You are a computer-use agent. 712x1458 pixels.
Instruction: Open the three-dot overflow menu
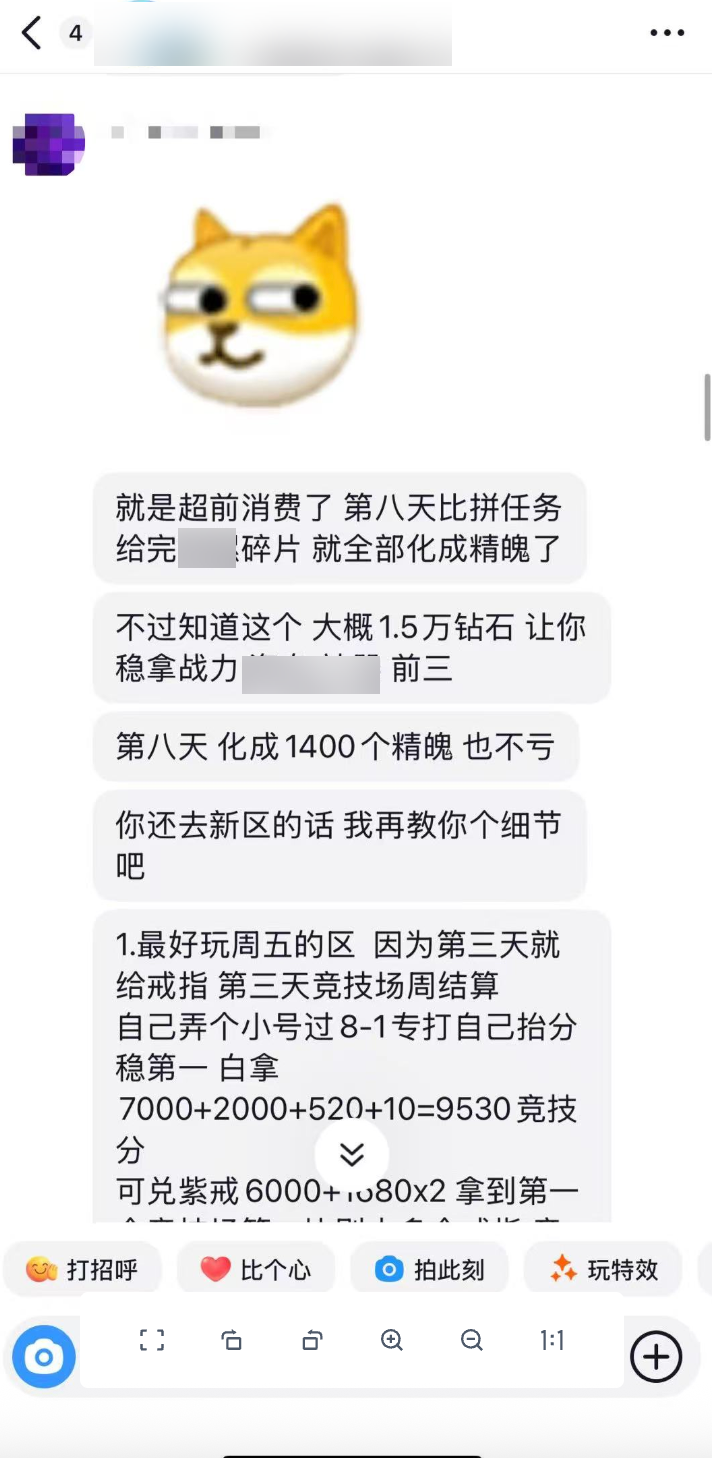(667, 33)
